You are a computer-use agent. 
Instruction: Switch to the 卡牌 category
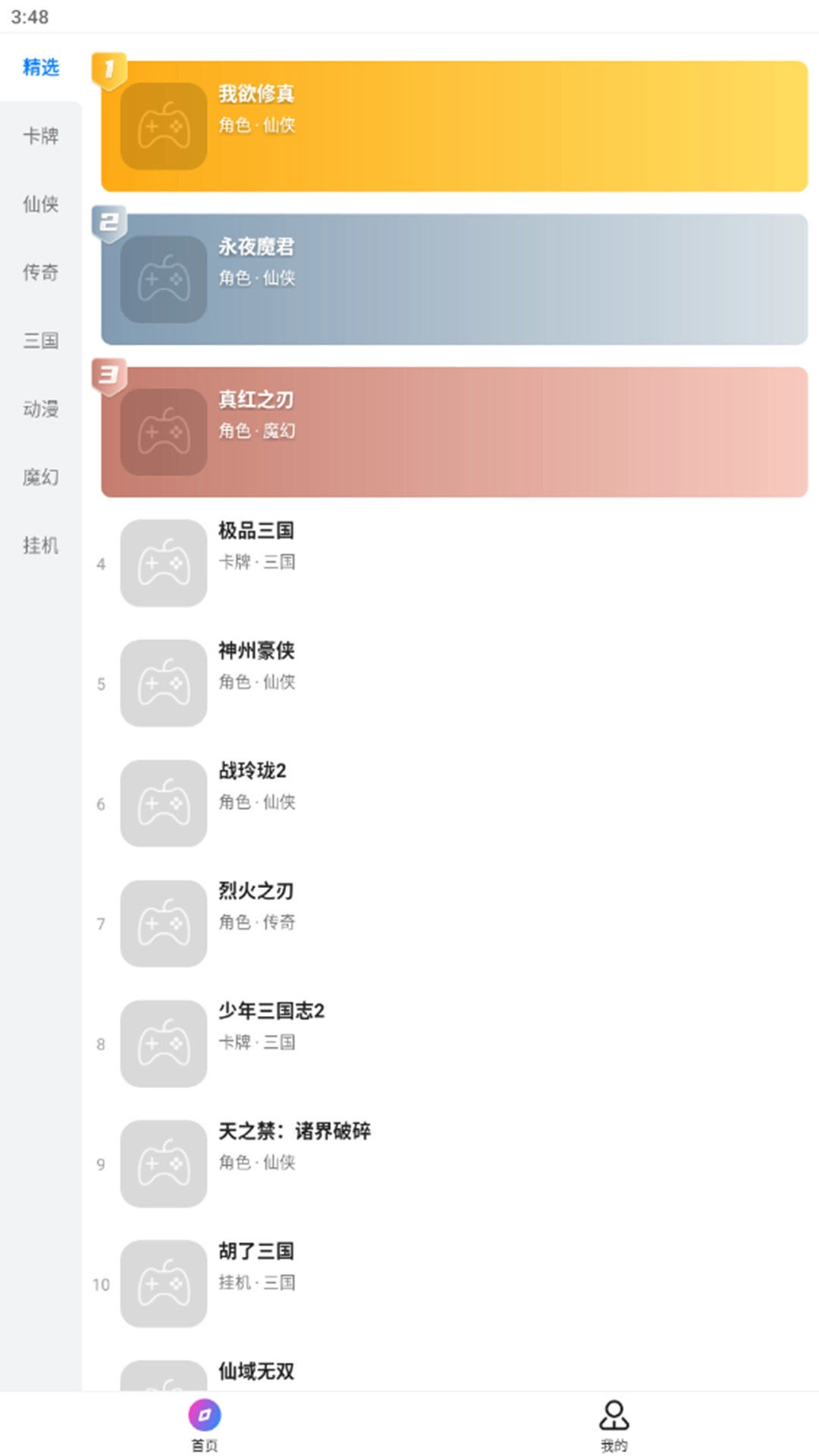[41, 136]
